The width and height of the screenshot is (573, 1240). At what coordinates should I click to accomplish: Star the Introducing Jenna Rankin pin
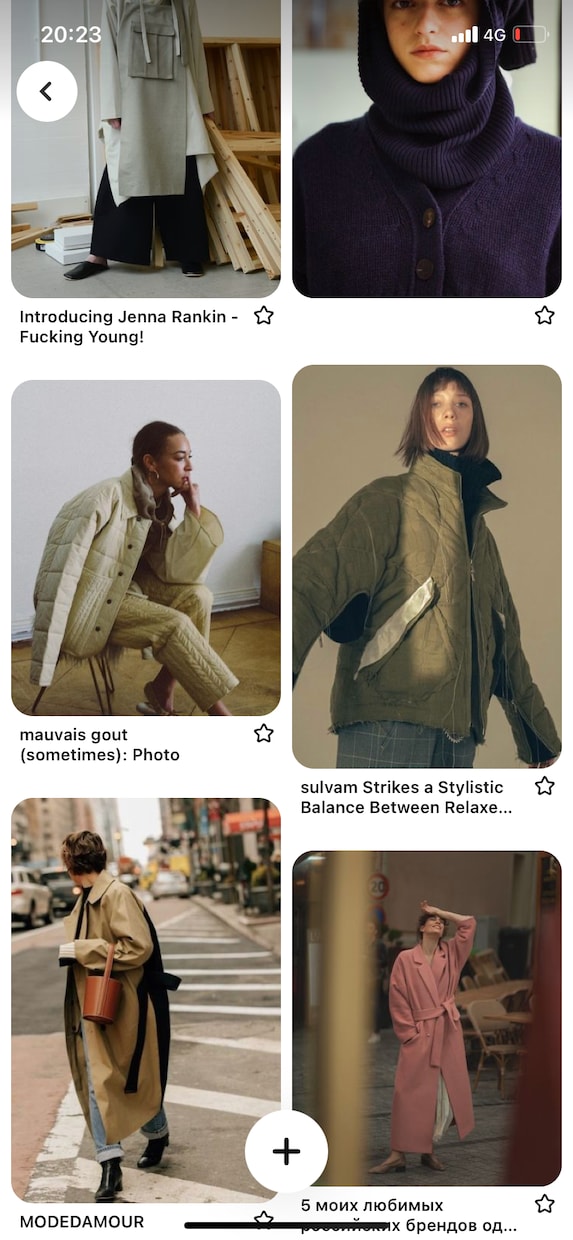[x=264, y=316]
